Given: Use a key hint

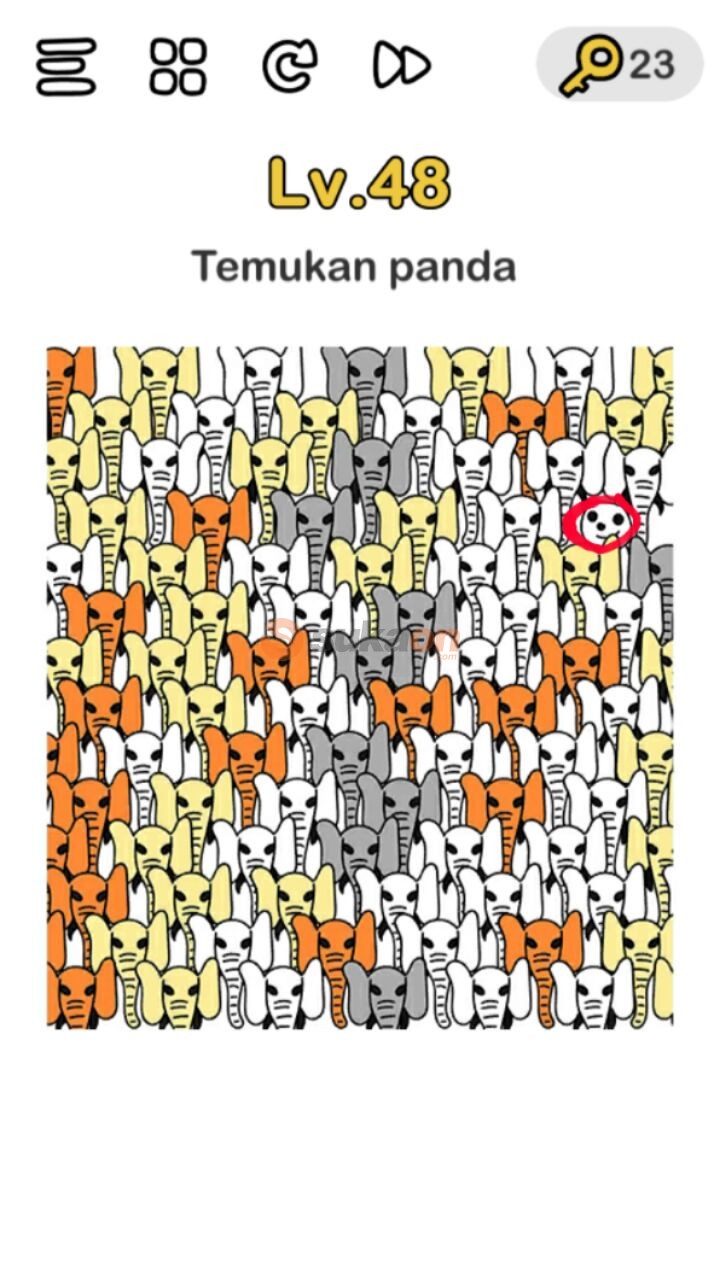Looking at the screenshot, I should (x=619, y=66).
